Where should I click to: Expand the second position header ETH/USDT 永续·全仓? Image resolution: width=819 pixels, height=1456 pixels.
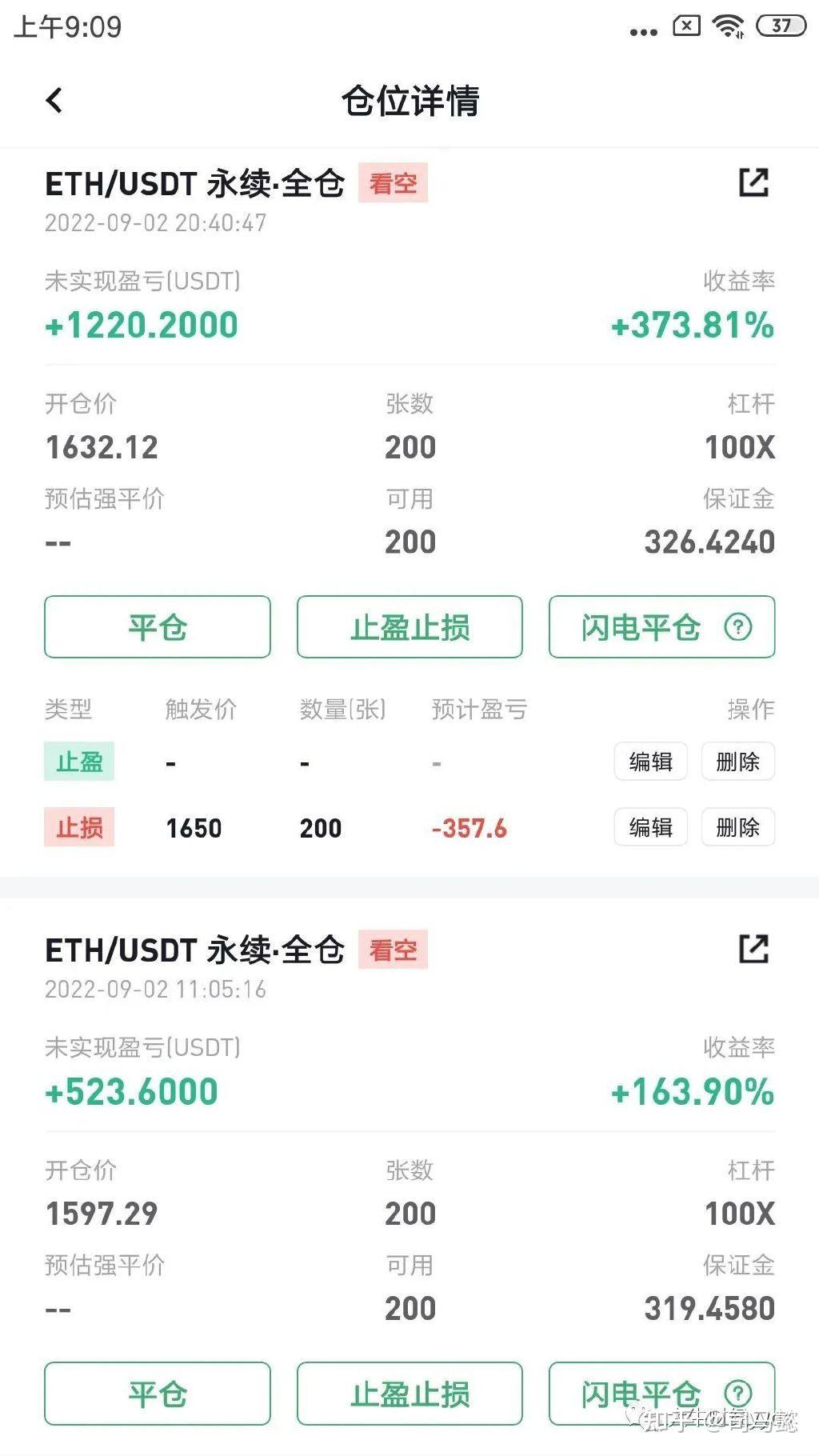point(194,950)
